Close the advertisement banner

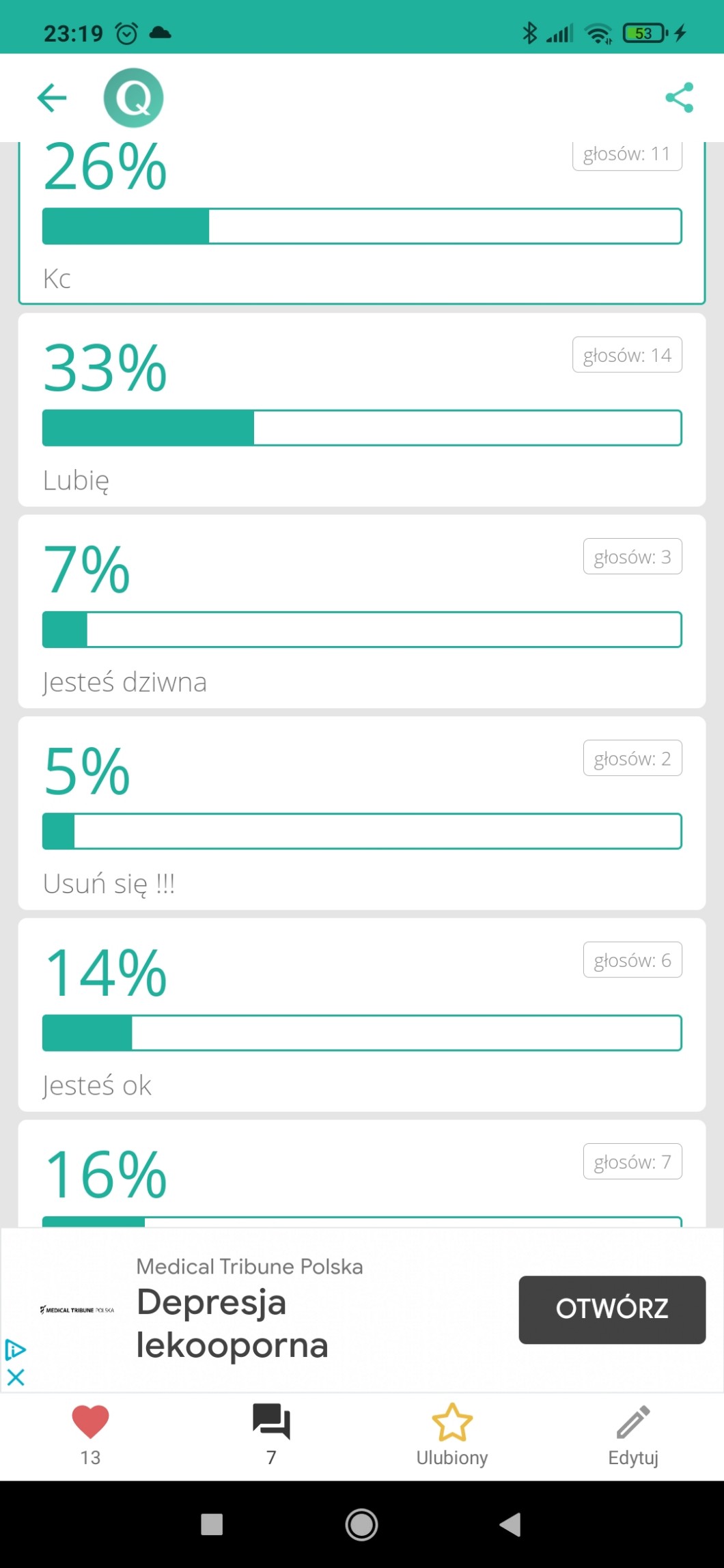tap(15, 1377)
